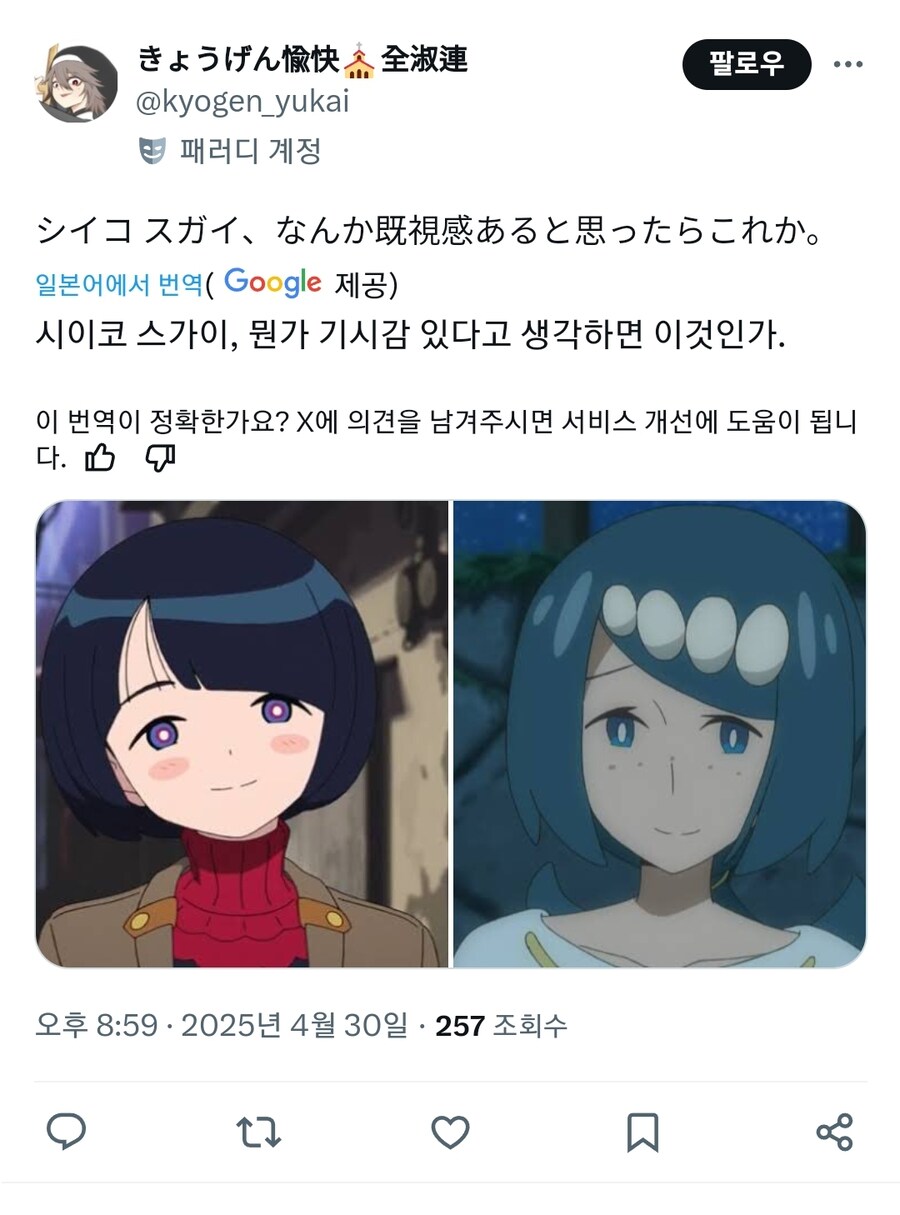Viewport: 900px width, 1215px height.
Task: Share this post
Action: [834, 1132]
